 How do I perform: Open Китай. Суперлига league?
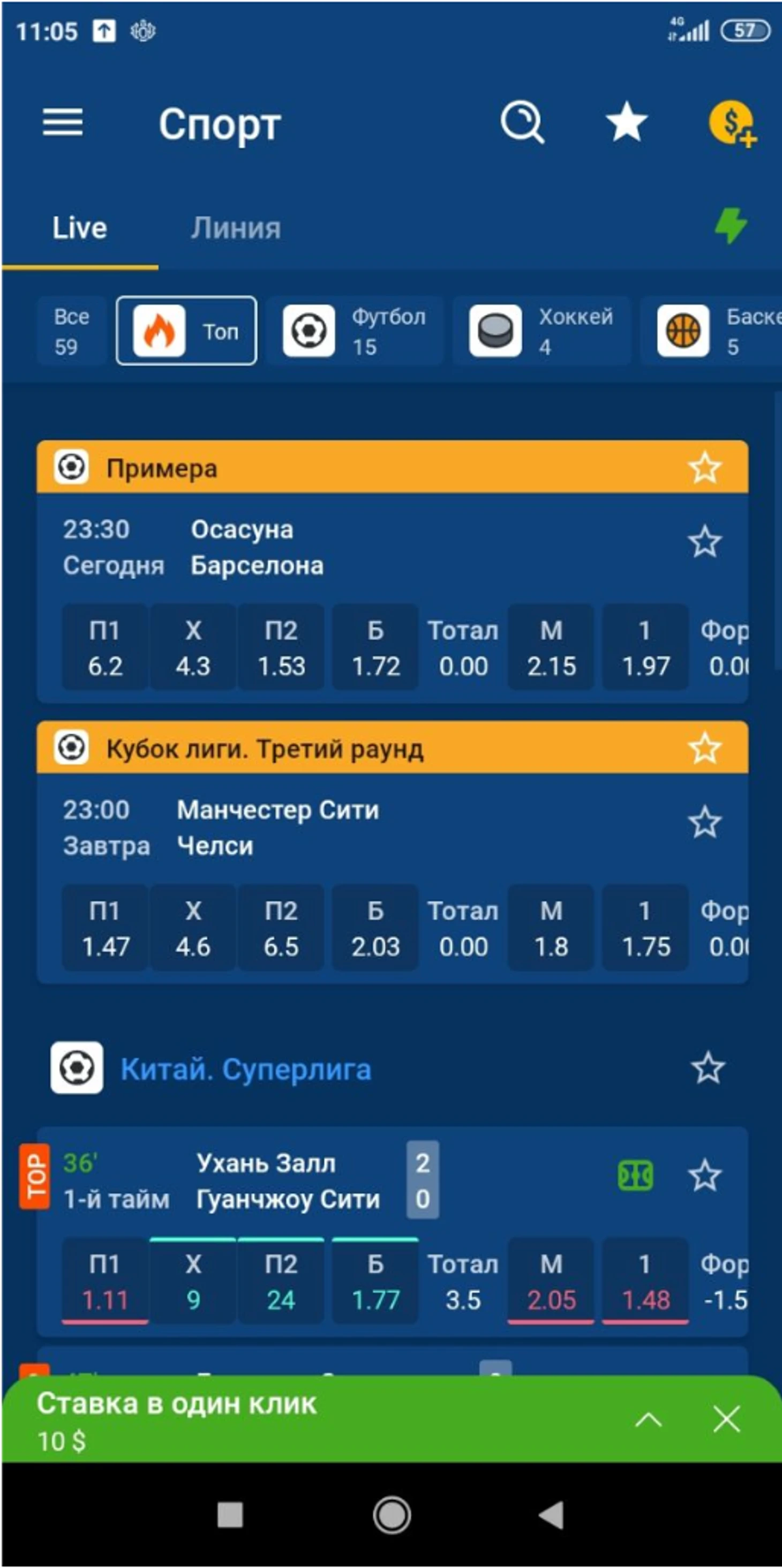click(x=246, y=1069)
